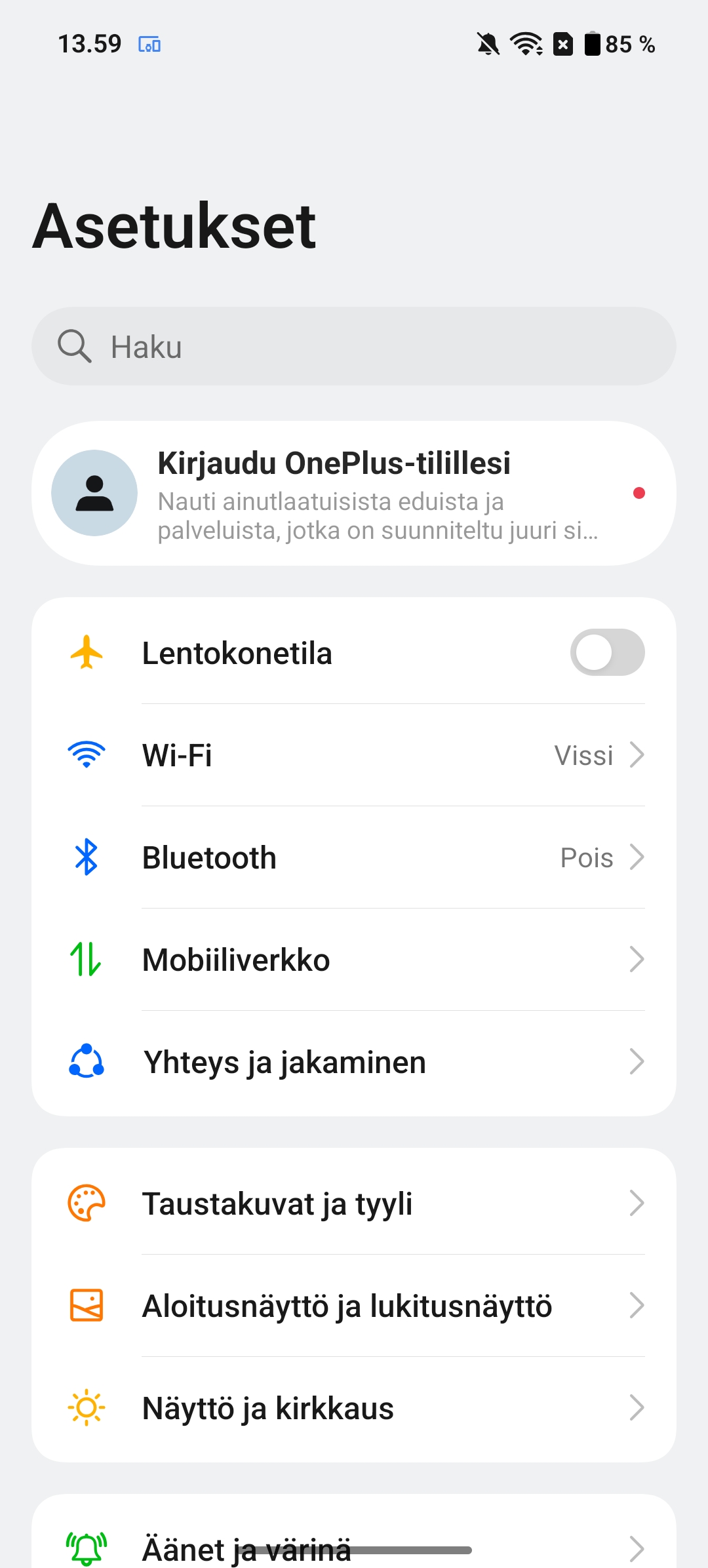Open Bluetooth settings
This screenshot has height=1568, width=708.
click(x=354, y=857)
